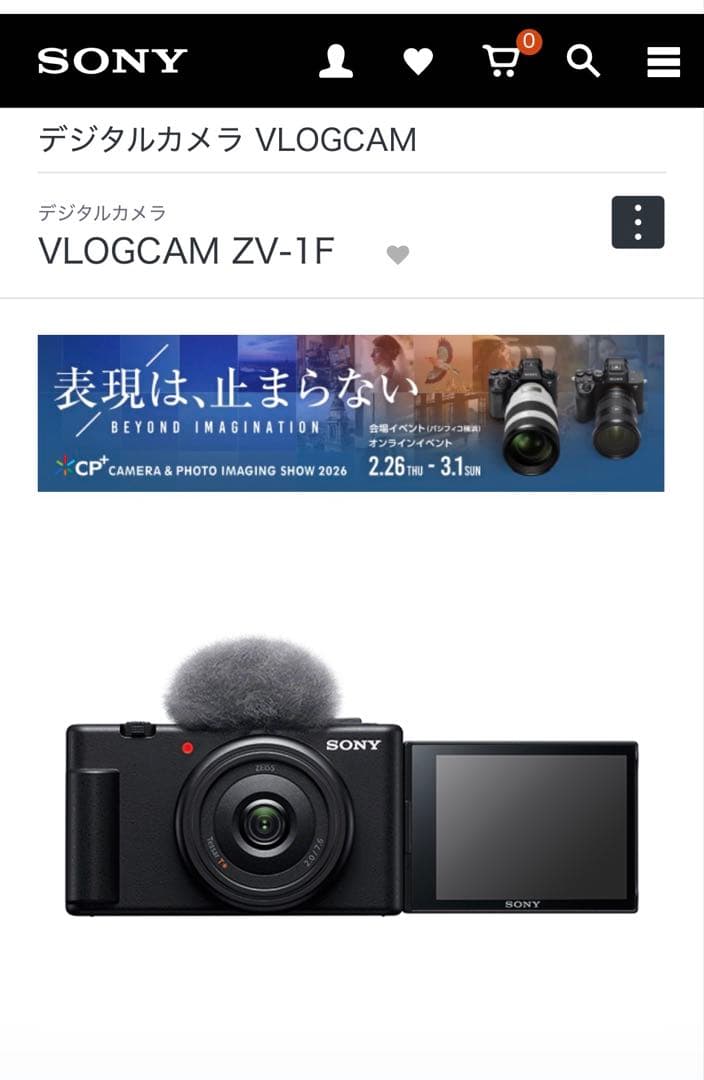This screenshot has height=1080, width=704.
Task: Go to デジタルカメラ VLOGCAM category
Action: (227, 140)
